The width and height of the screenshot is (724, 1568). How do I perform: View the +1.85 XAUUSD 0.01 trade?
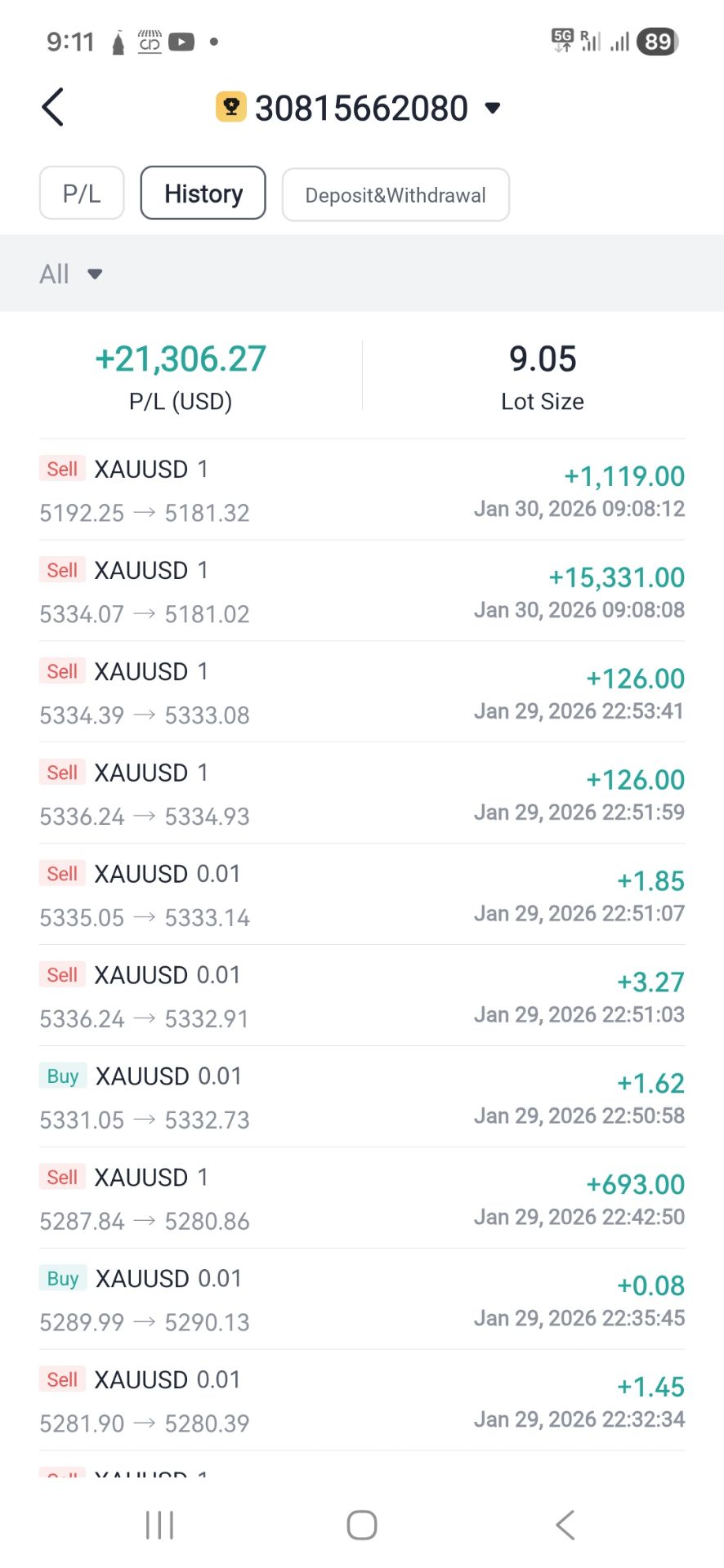tap(361, 895)
